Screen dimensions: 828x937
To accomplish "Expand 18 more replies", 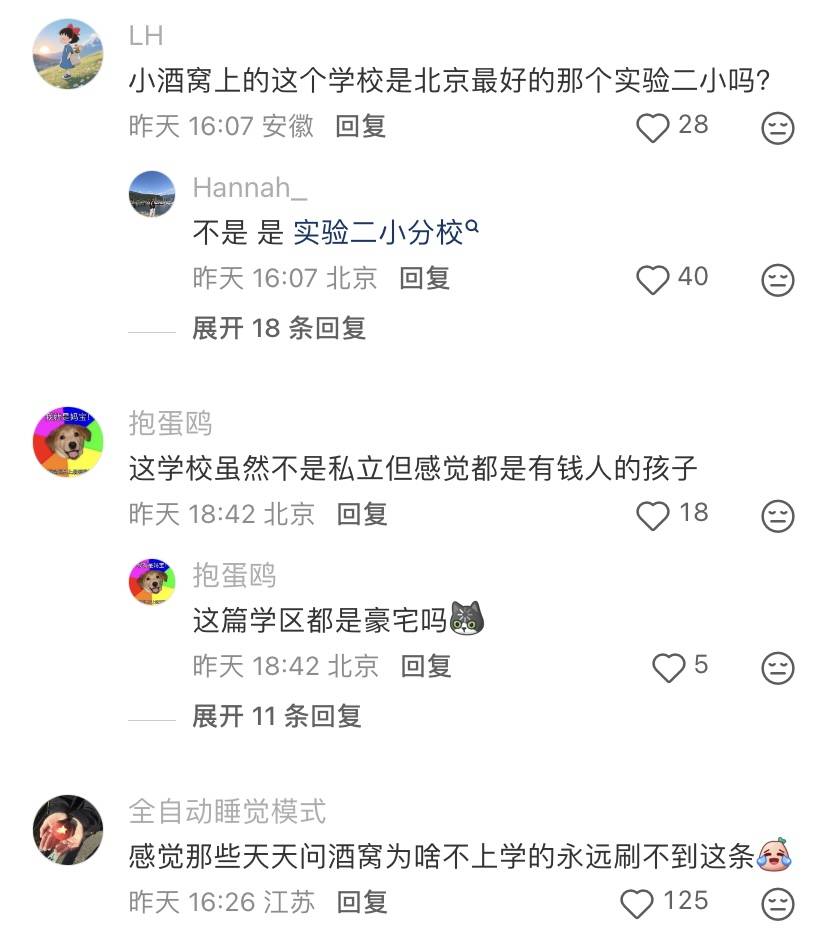I will point(279,328).
